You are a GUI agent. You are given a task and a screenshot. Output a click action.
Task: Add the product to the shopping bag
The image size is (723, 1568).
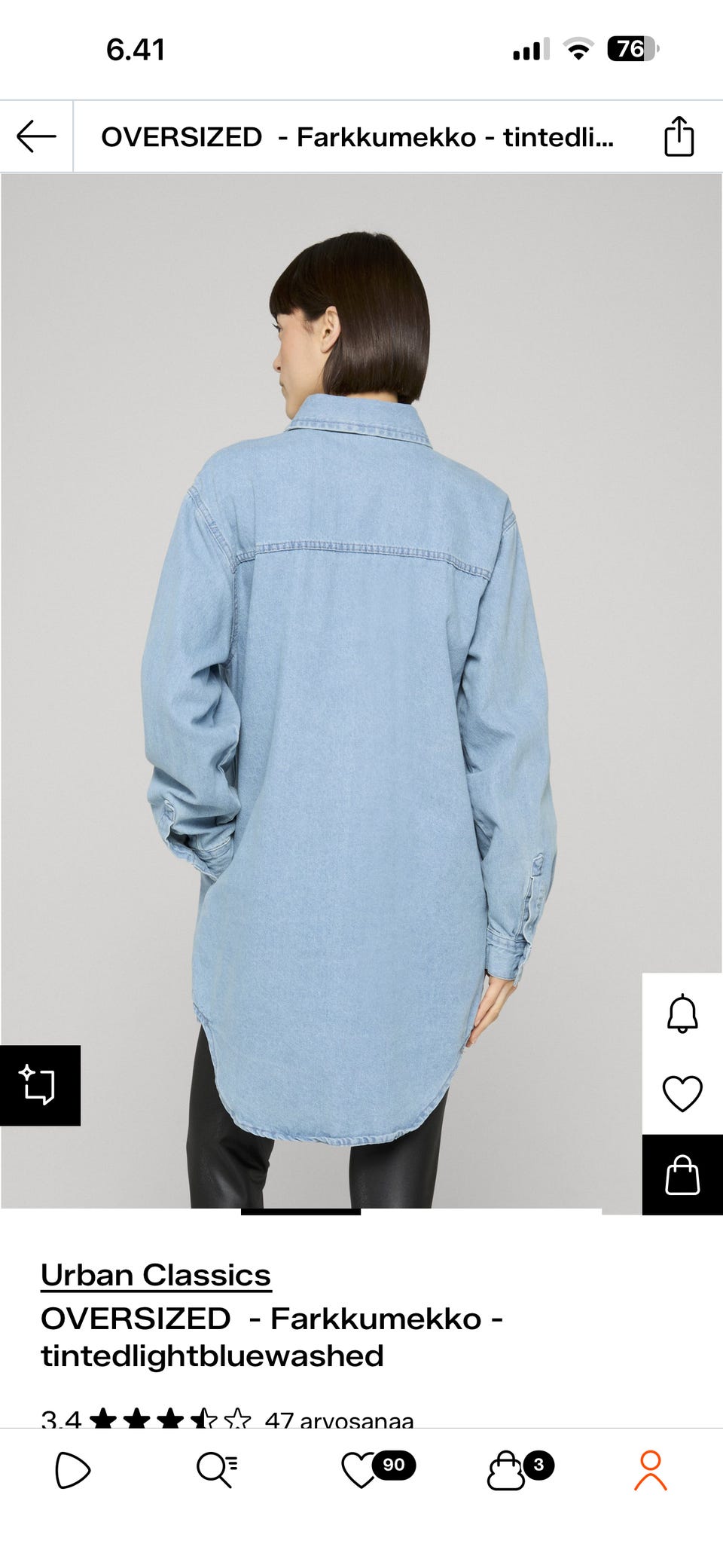point(682,1175)
